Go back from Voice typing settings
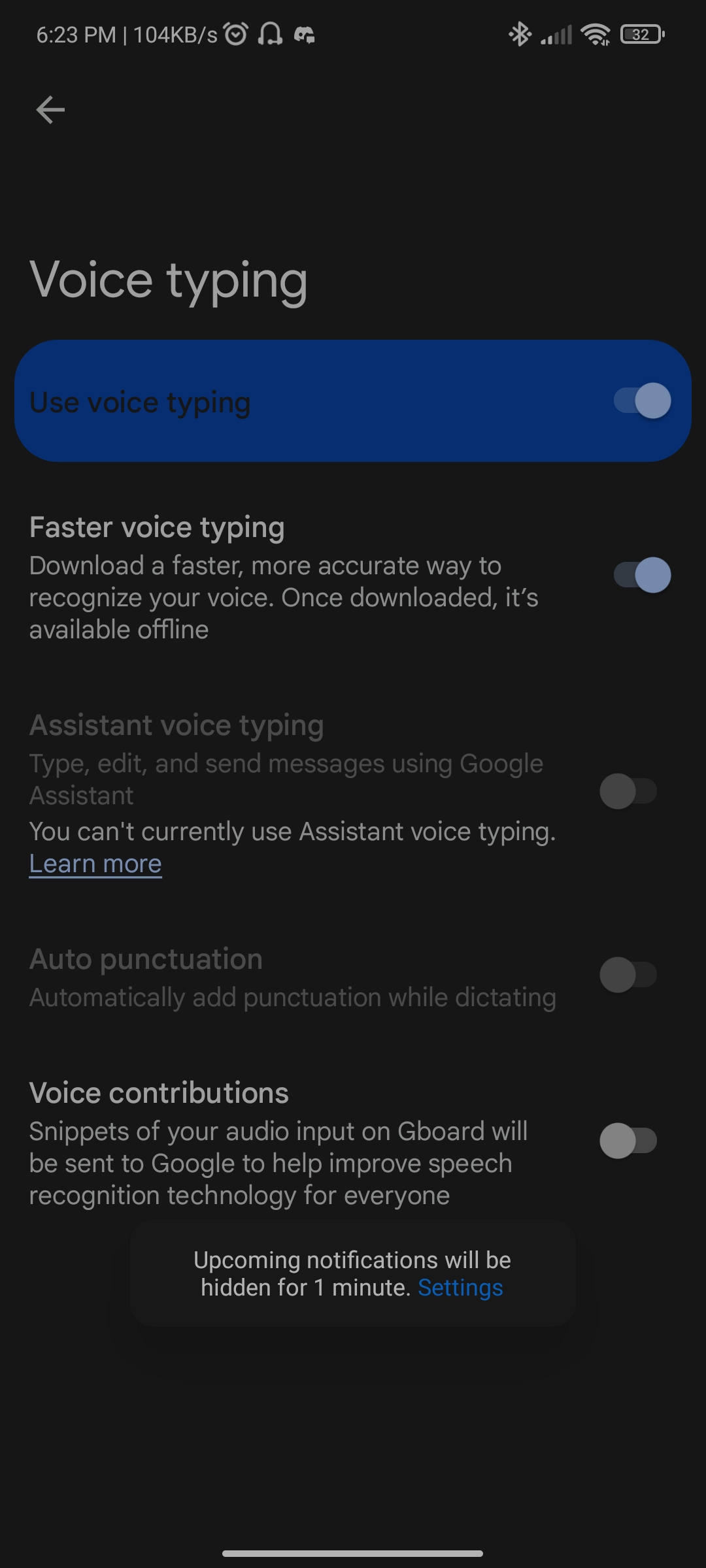 [50, 110]
